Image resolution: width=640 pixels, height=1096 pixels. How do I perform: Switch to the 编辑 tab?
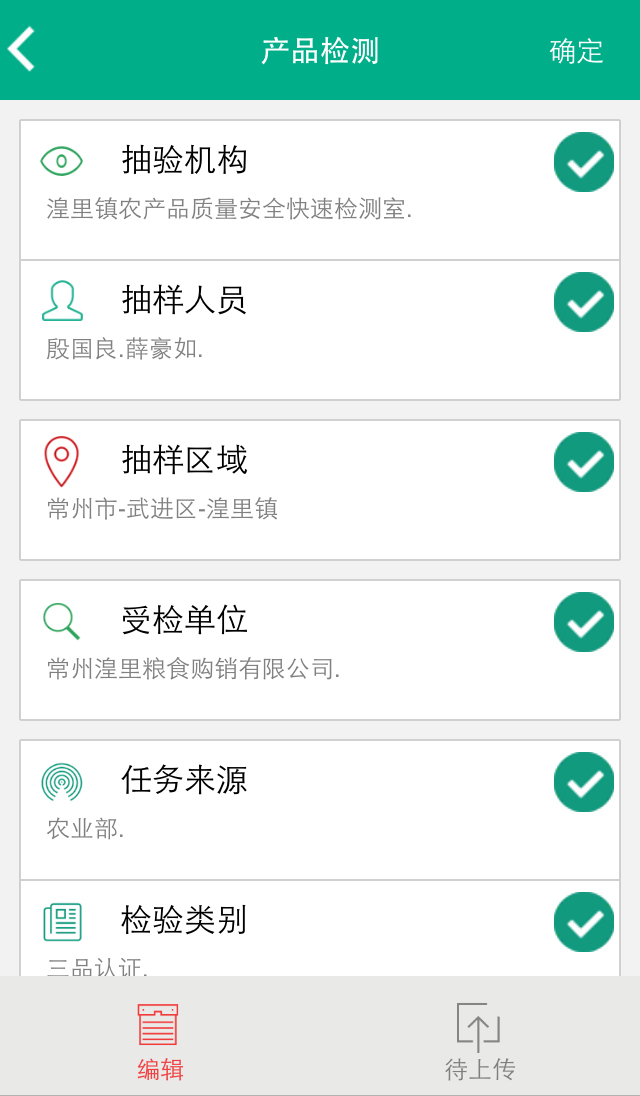click(x=159, y=1041)
